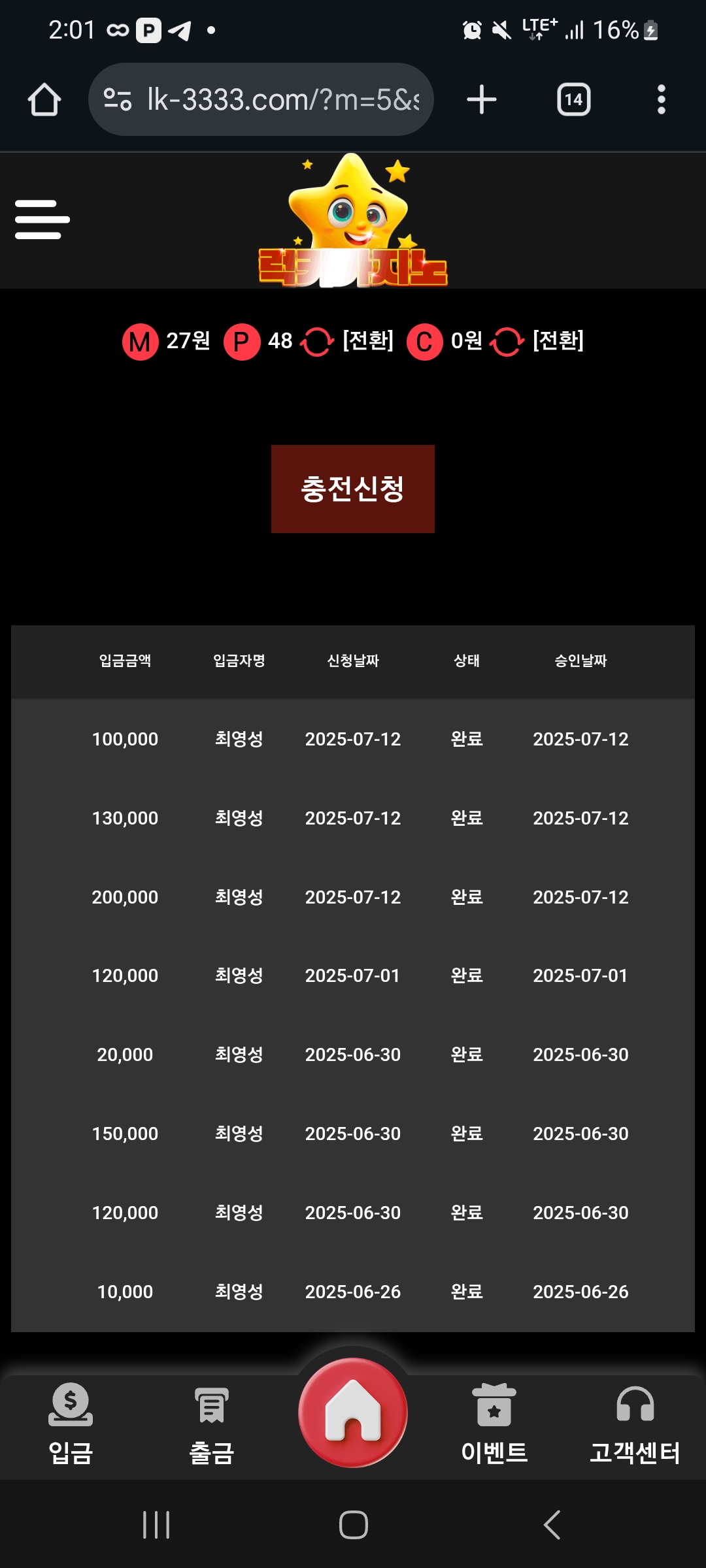The image size is (706, 1568).
Task: Open a new browser tab
Action: [x=482, y=99]
